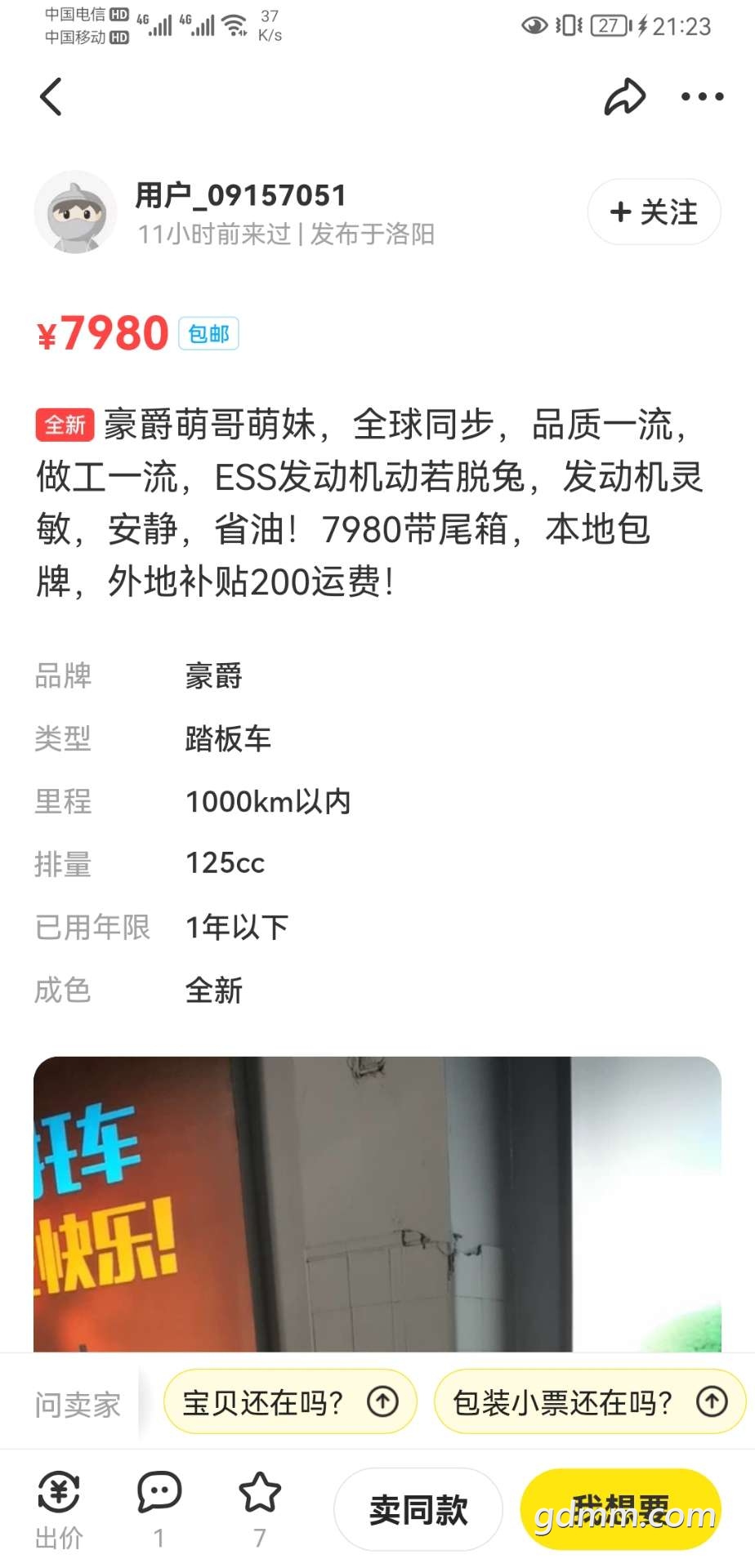Go back to the previous page
This screenshot has height=1568, width=755.
[x=51, y=97]
